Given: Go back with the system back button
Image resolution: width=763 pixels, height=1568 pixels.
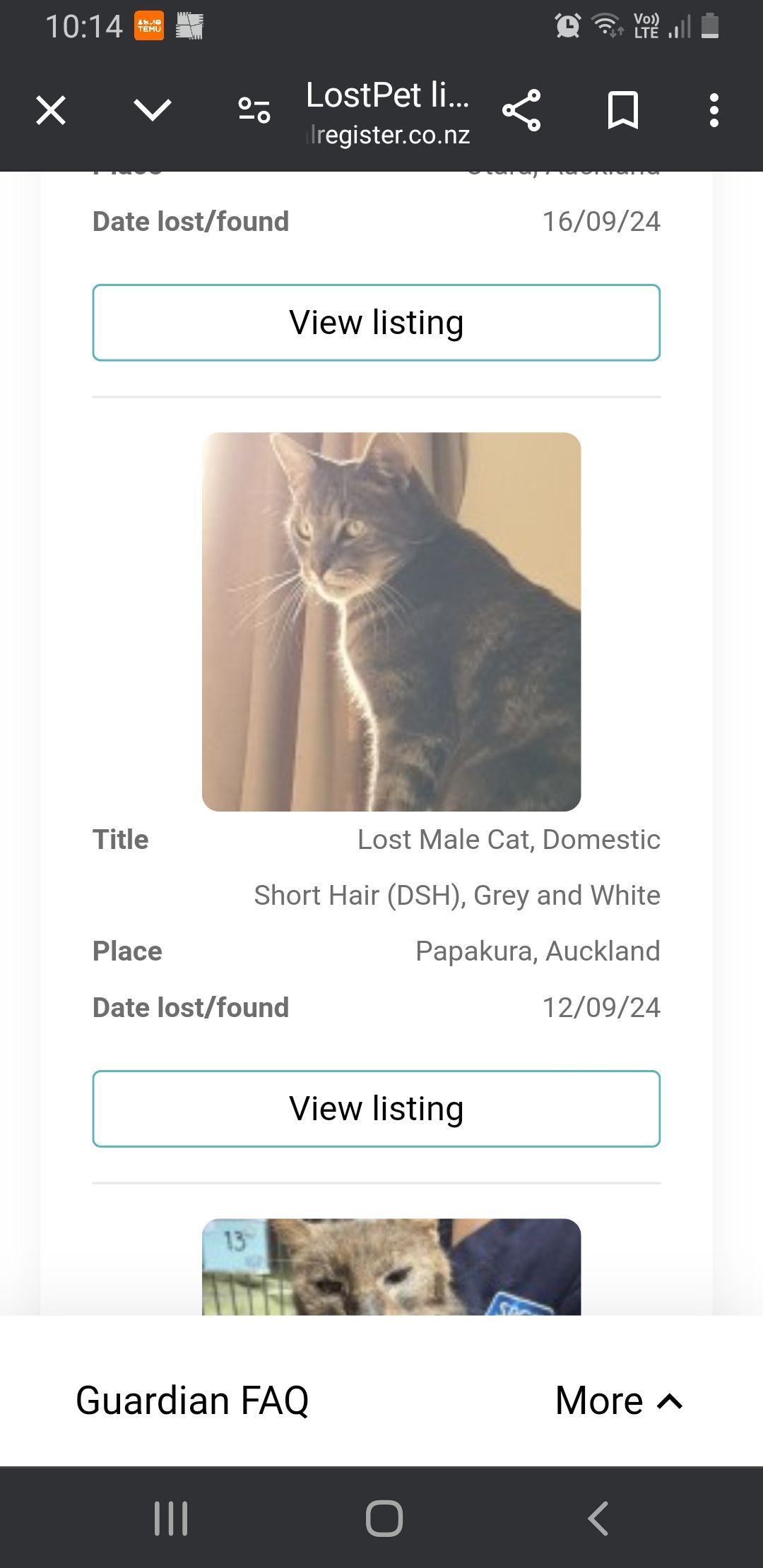Looking at the screenshot, I should (598, 1518).
